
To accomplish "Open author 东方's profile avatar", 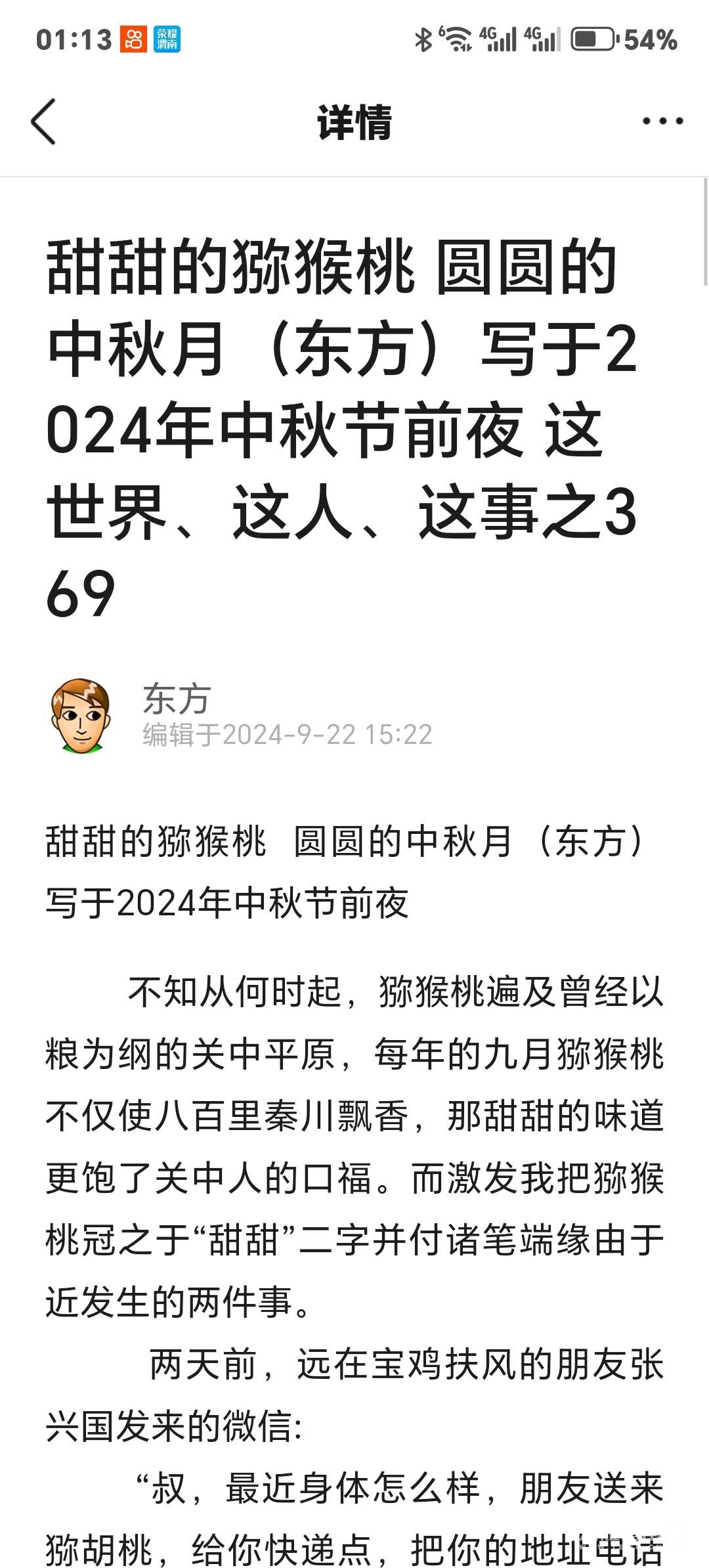I will point(81,716).
